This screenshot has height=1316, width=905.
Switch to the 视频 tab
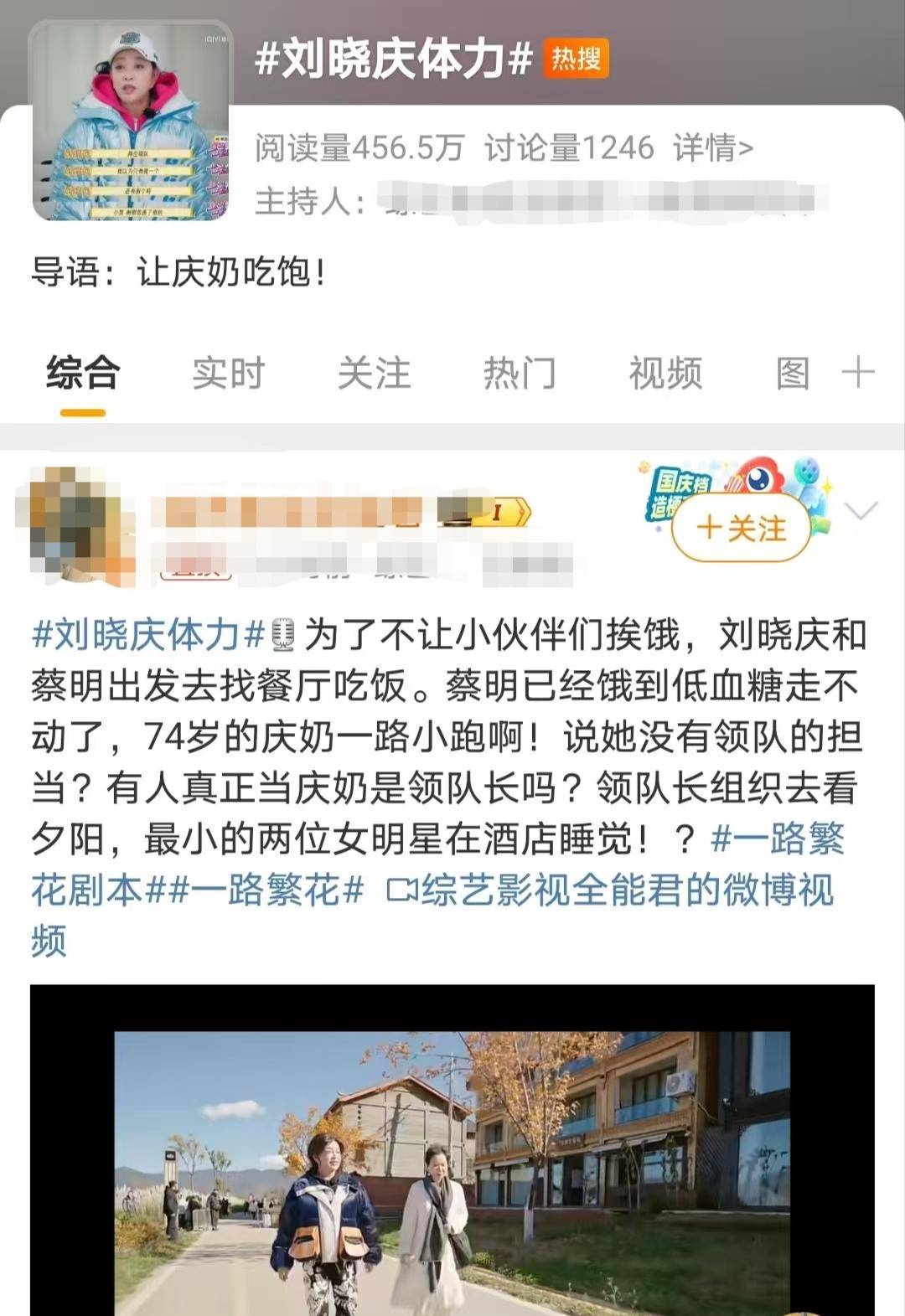pos(665,374)
